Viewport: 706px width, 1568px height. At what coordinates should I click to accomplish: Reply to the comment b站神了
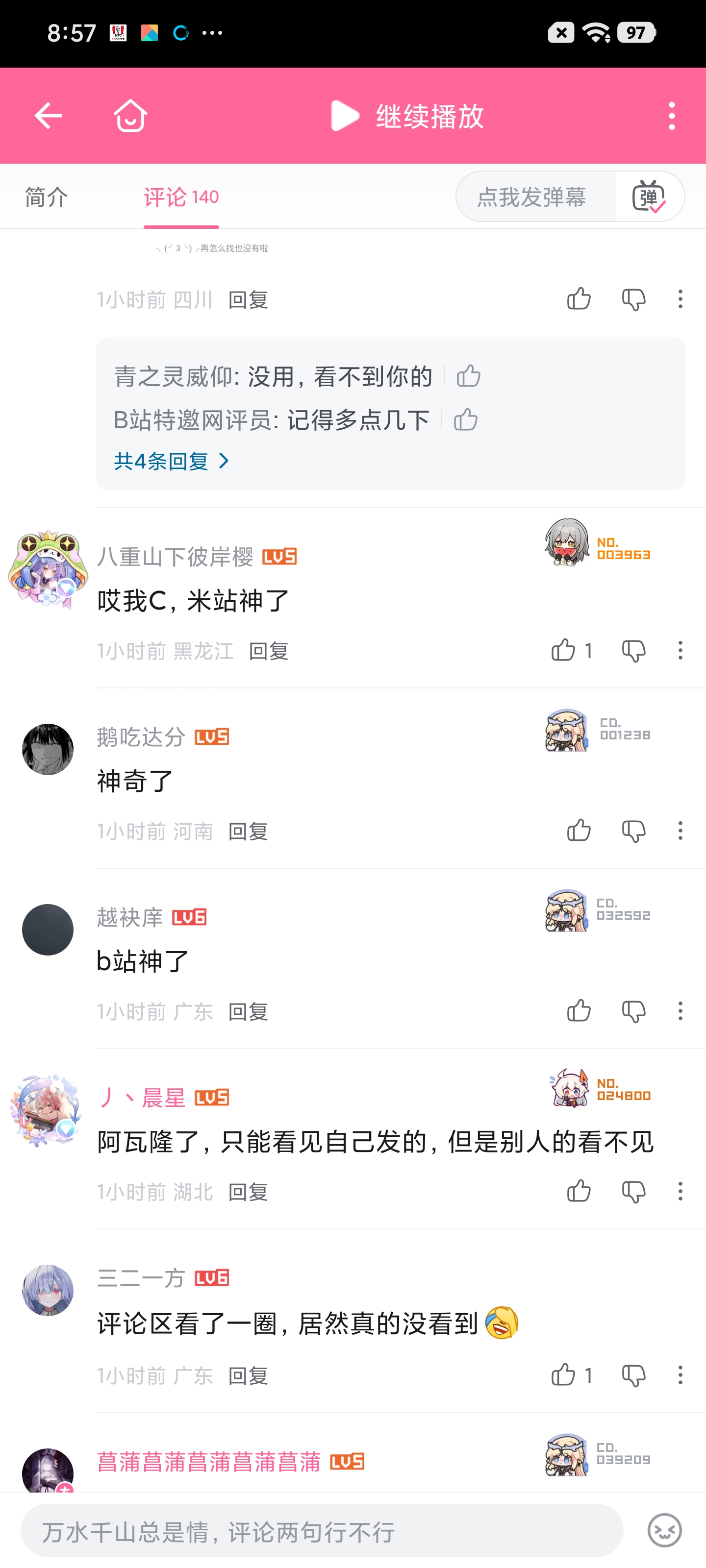pos(248,1011)
